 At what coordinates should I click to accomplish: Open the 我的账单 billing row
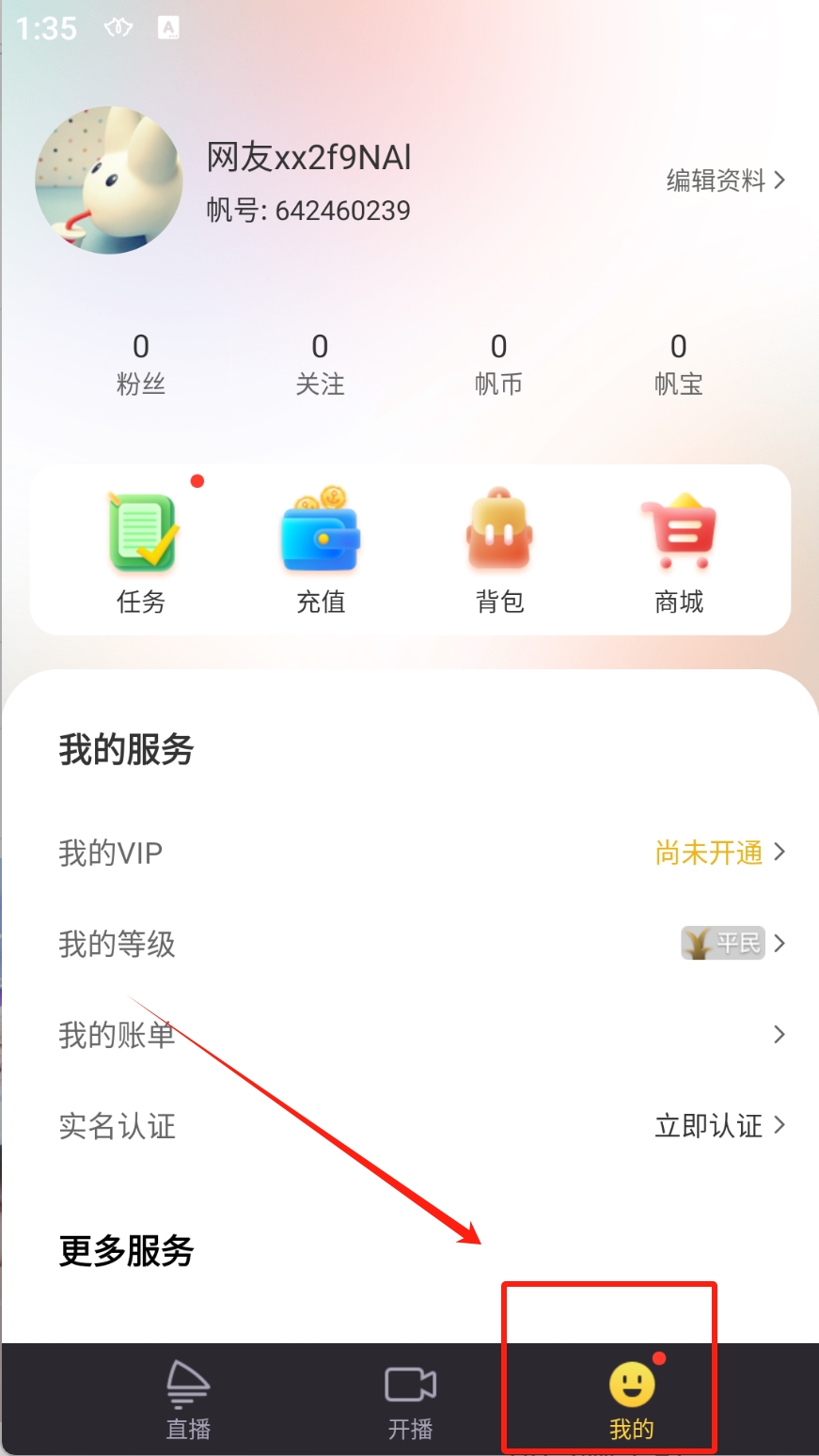[x=421, y=1035]
